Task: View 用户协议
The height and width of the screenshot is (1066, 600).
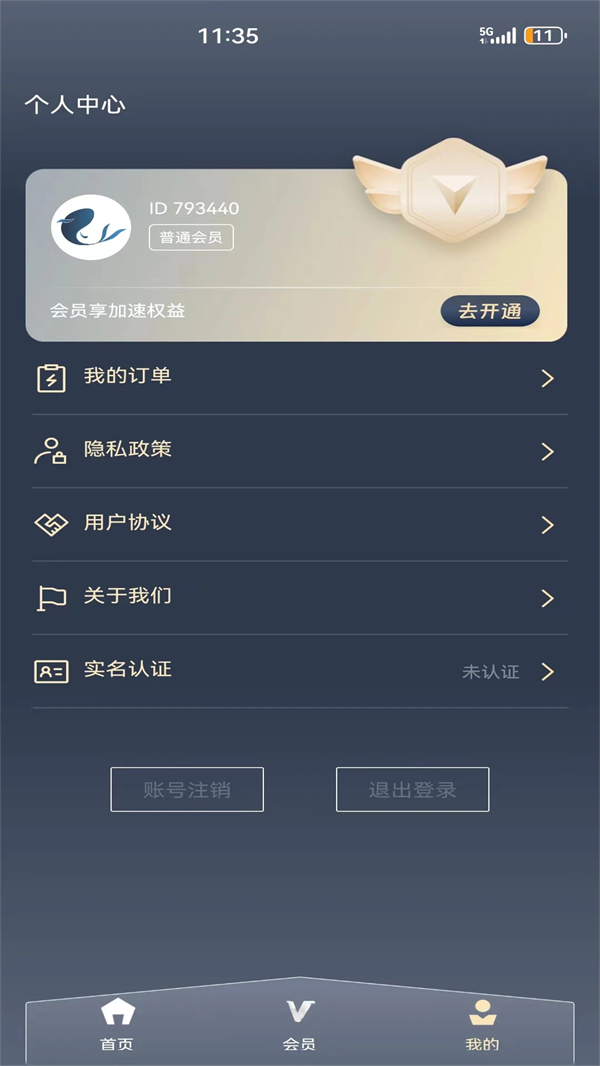Action: pos(300,524)
